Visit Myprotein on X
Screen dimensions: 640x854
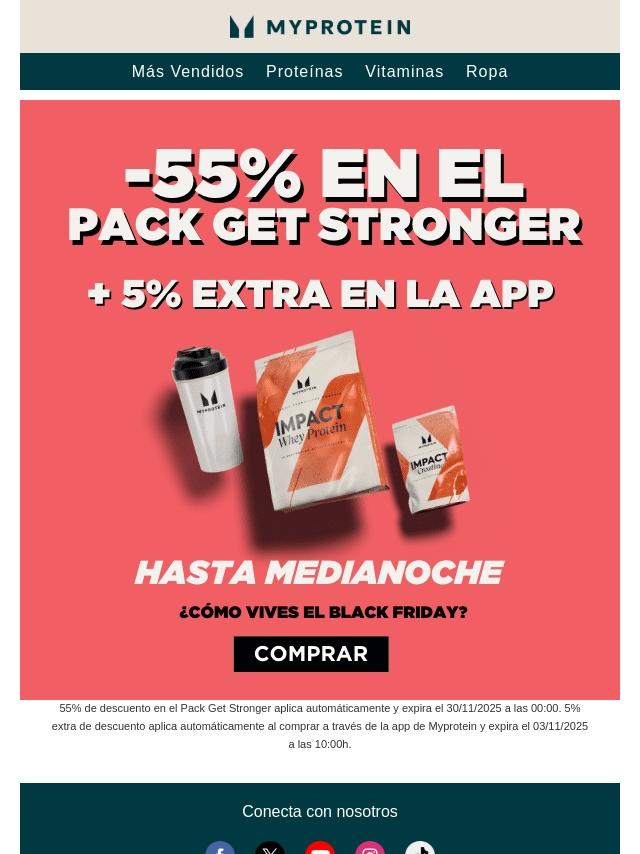[x=270, y=848]
